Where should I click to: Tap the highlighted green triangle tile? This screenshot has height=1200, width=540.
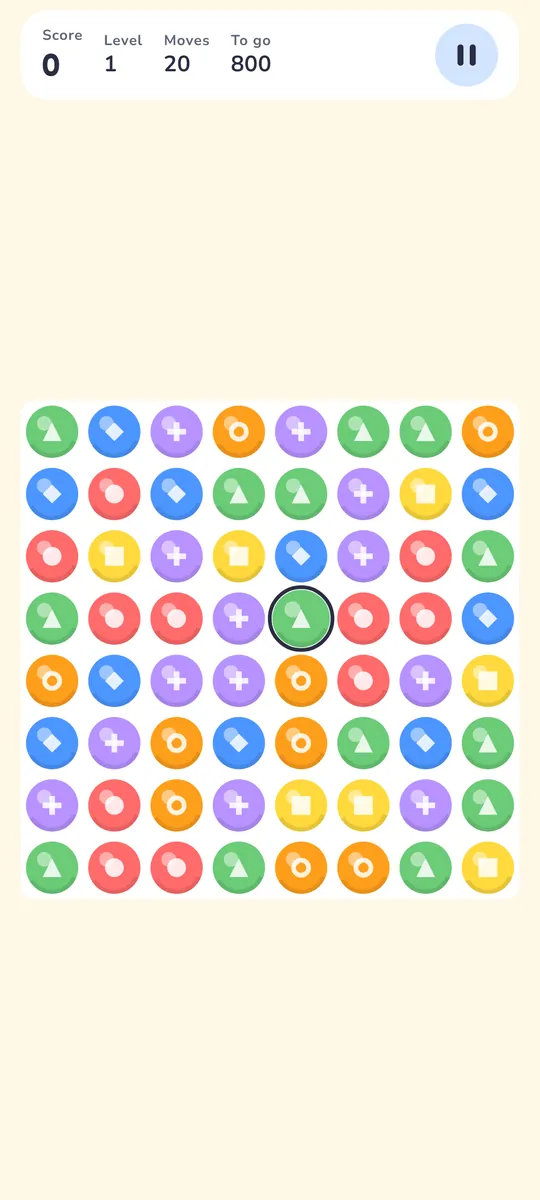point(301,619)
